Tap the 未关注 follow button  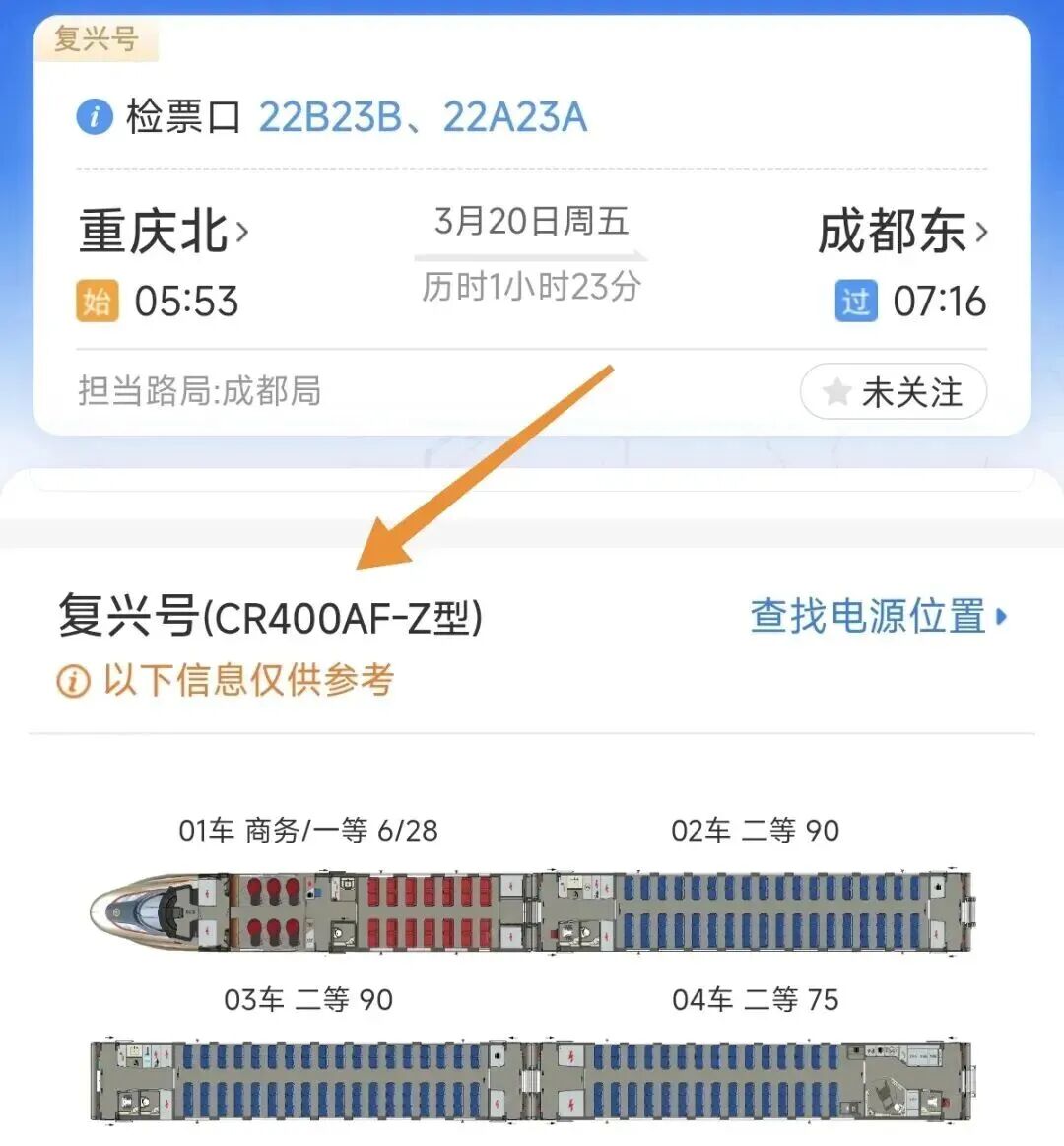(x=893, y=392)
